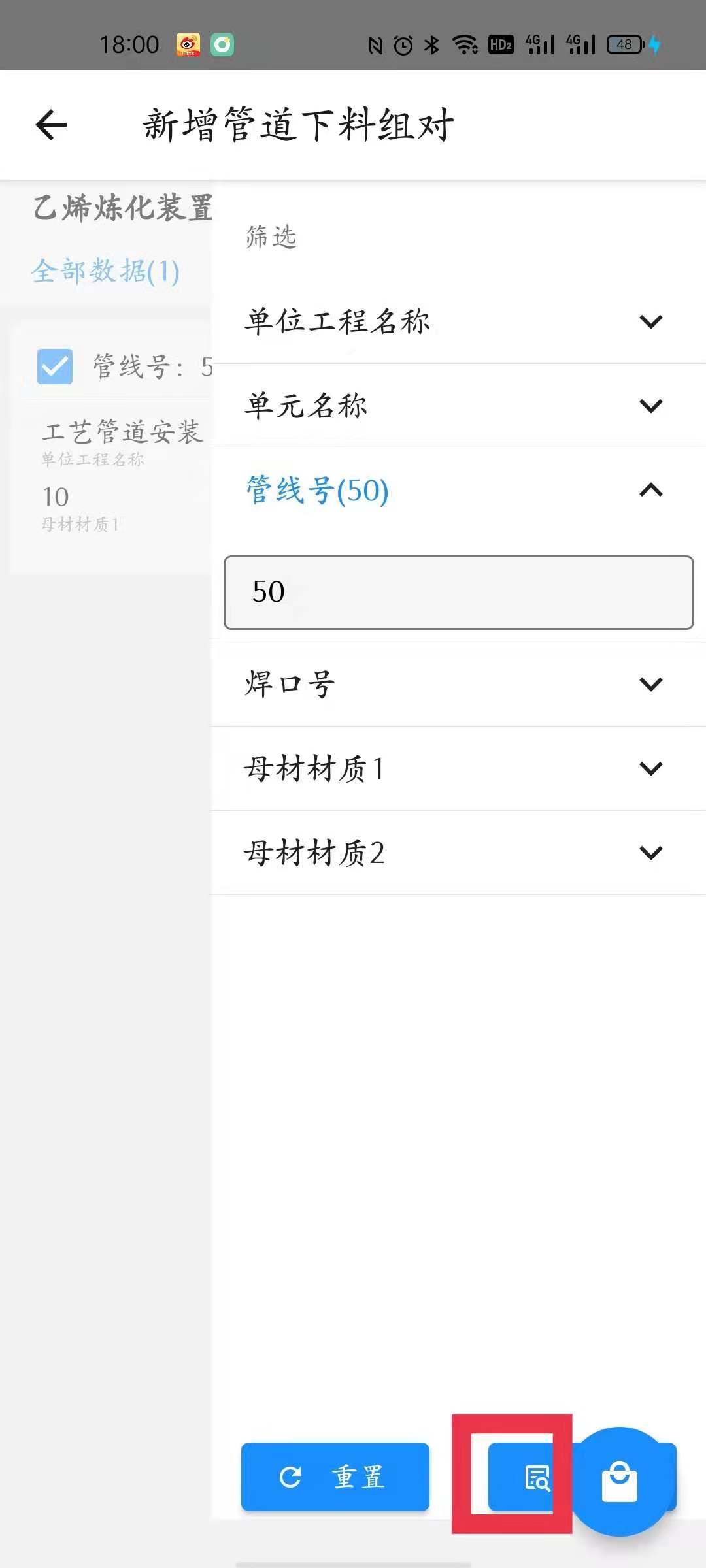Uncheck the 管线号 selection checkbox
Image resolution: width=706 pixels, height=1568 pixels.
[55, 368]
